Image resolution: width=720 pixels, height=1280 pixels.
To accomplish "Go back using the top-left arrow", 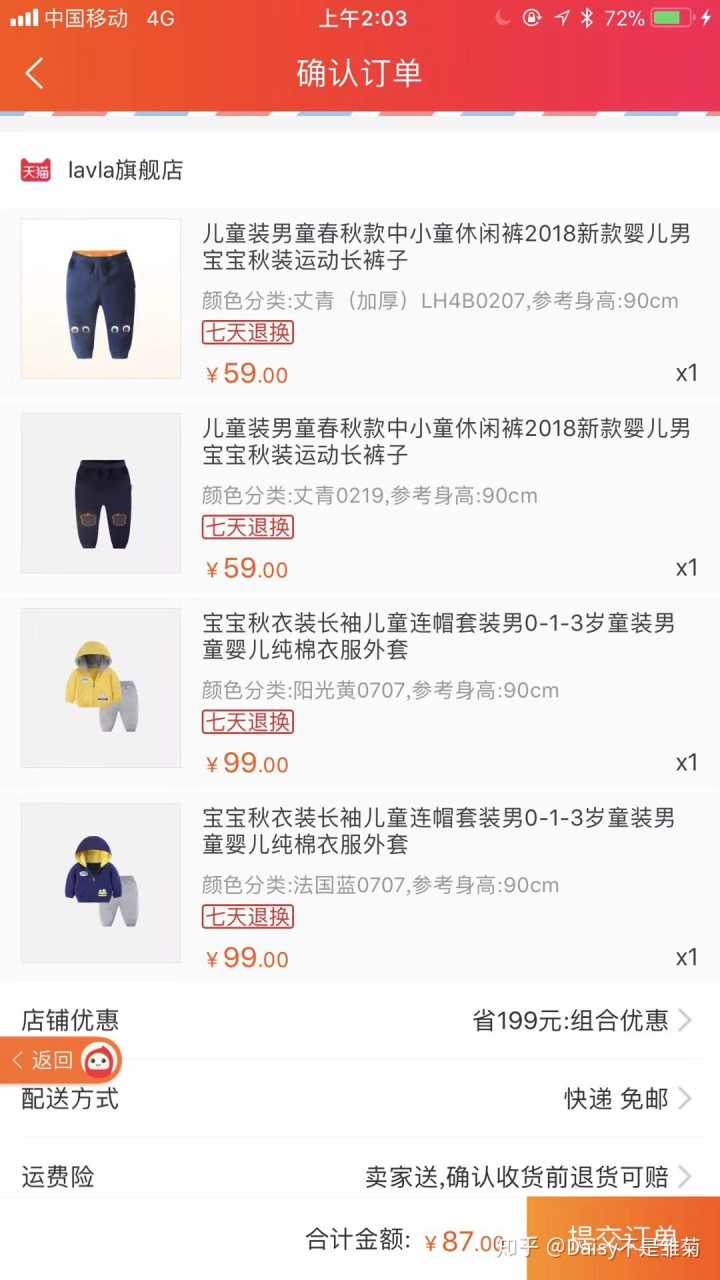I will [x=35, y=73].
